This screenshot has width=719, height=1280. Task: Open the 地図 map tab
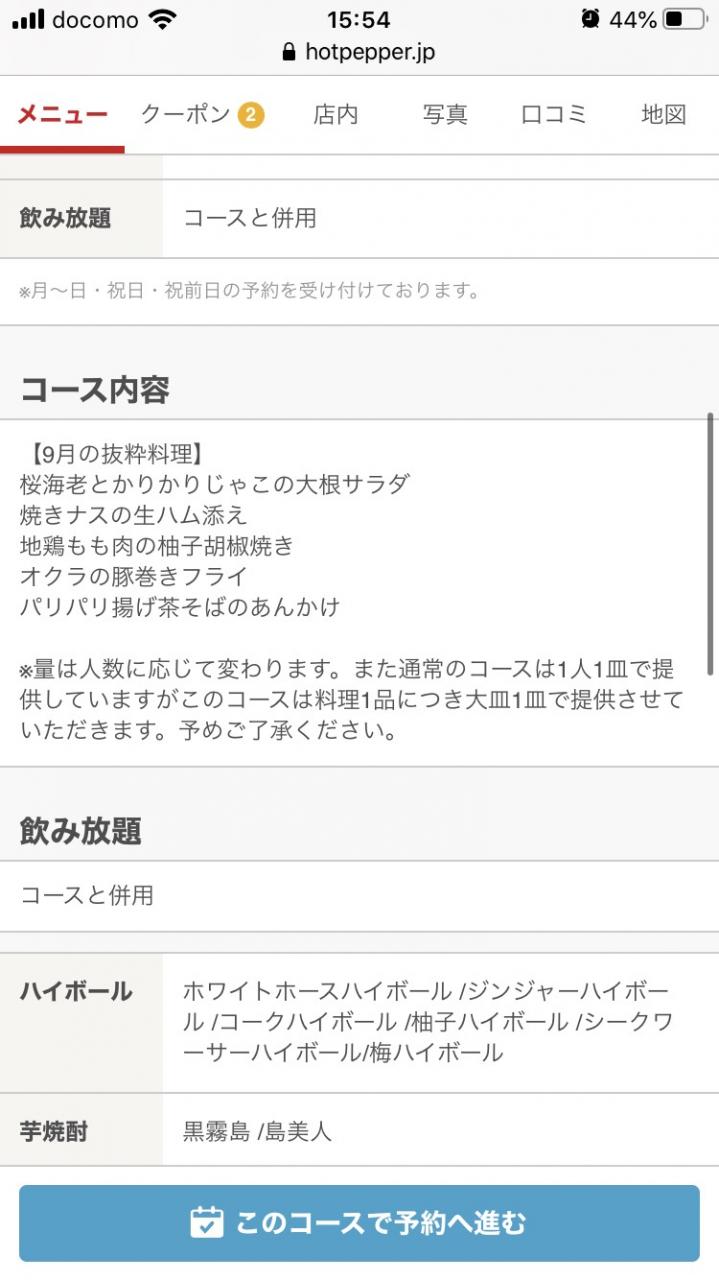pyautogui.click(x=664, y=114)
